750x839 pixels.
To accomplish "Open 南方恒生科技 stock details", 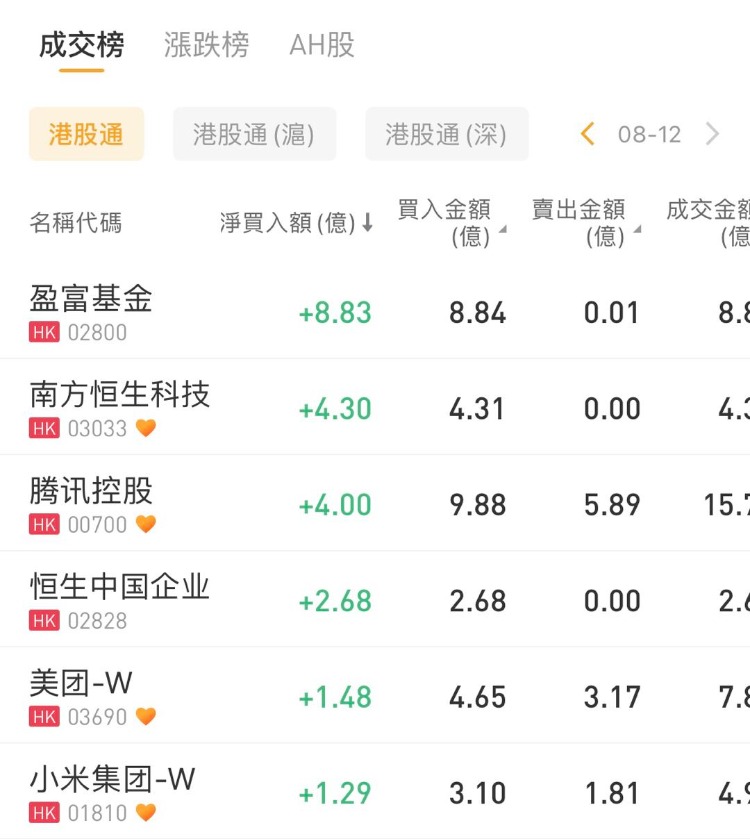I will click(x=120, y=407).
